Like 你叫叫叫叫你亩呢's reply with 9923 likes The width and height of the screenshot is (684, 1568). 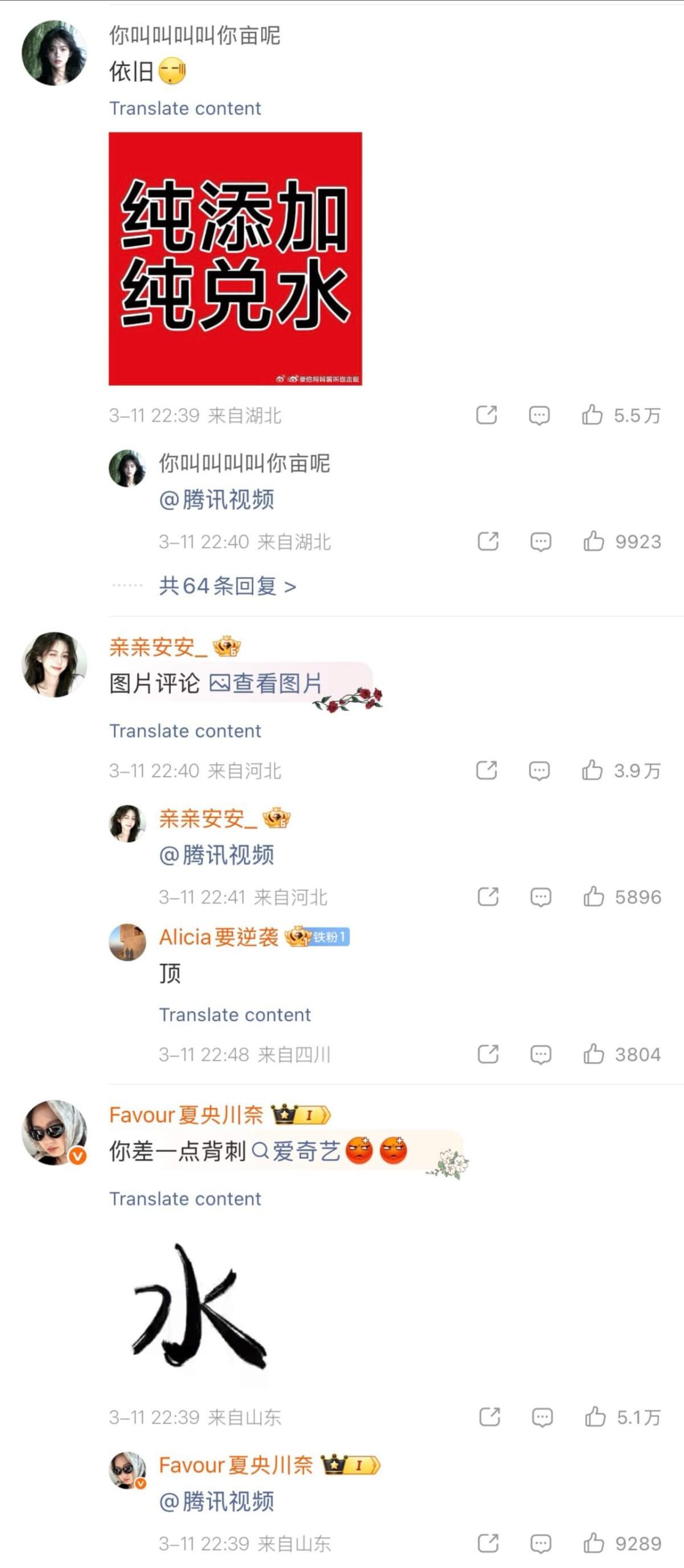click(593, 541)
